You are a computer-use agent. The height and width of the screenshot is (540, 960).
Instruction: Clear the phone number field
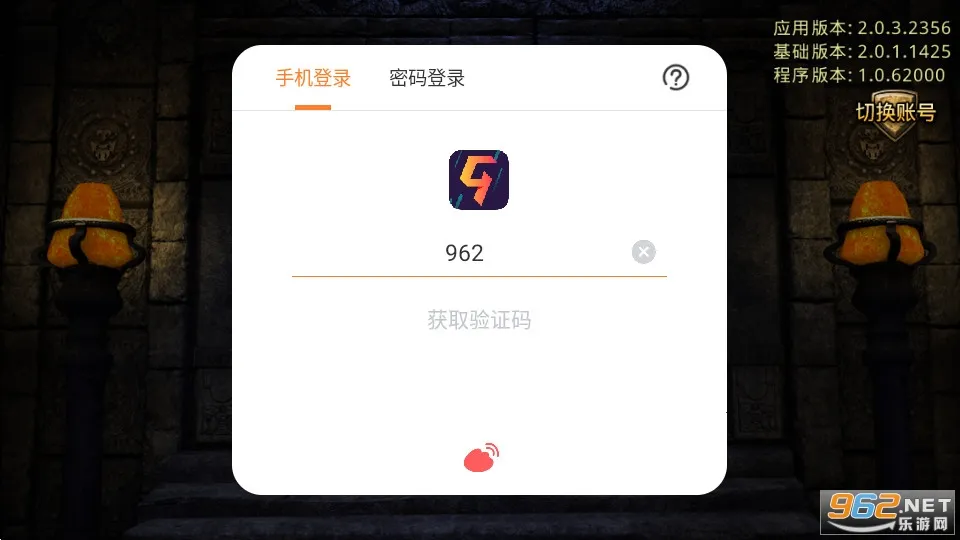pyautogui.click(x=643, y=252)
